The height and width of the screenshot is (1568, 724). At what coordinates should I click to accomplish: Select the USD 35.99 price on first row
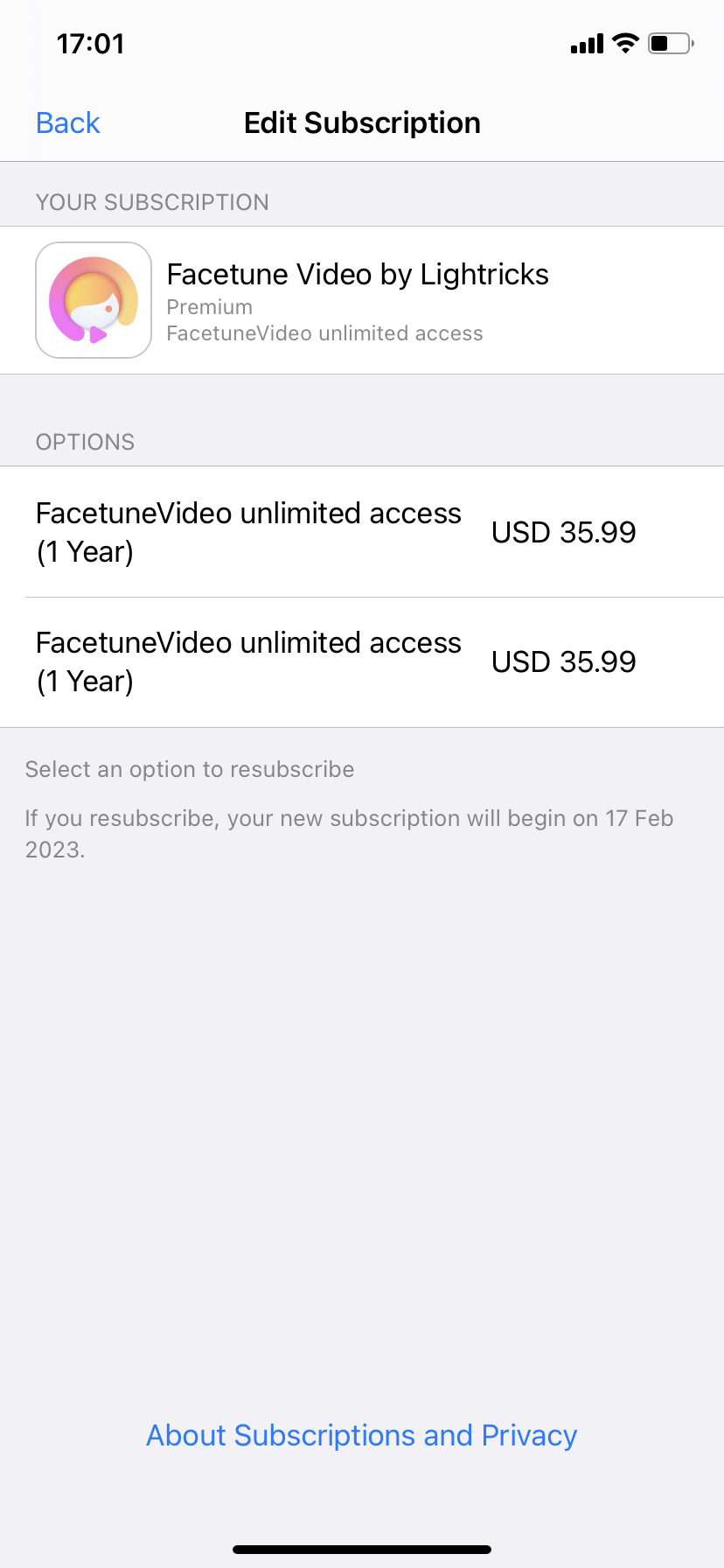click(563, 532)
